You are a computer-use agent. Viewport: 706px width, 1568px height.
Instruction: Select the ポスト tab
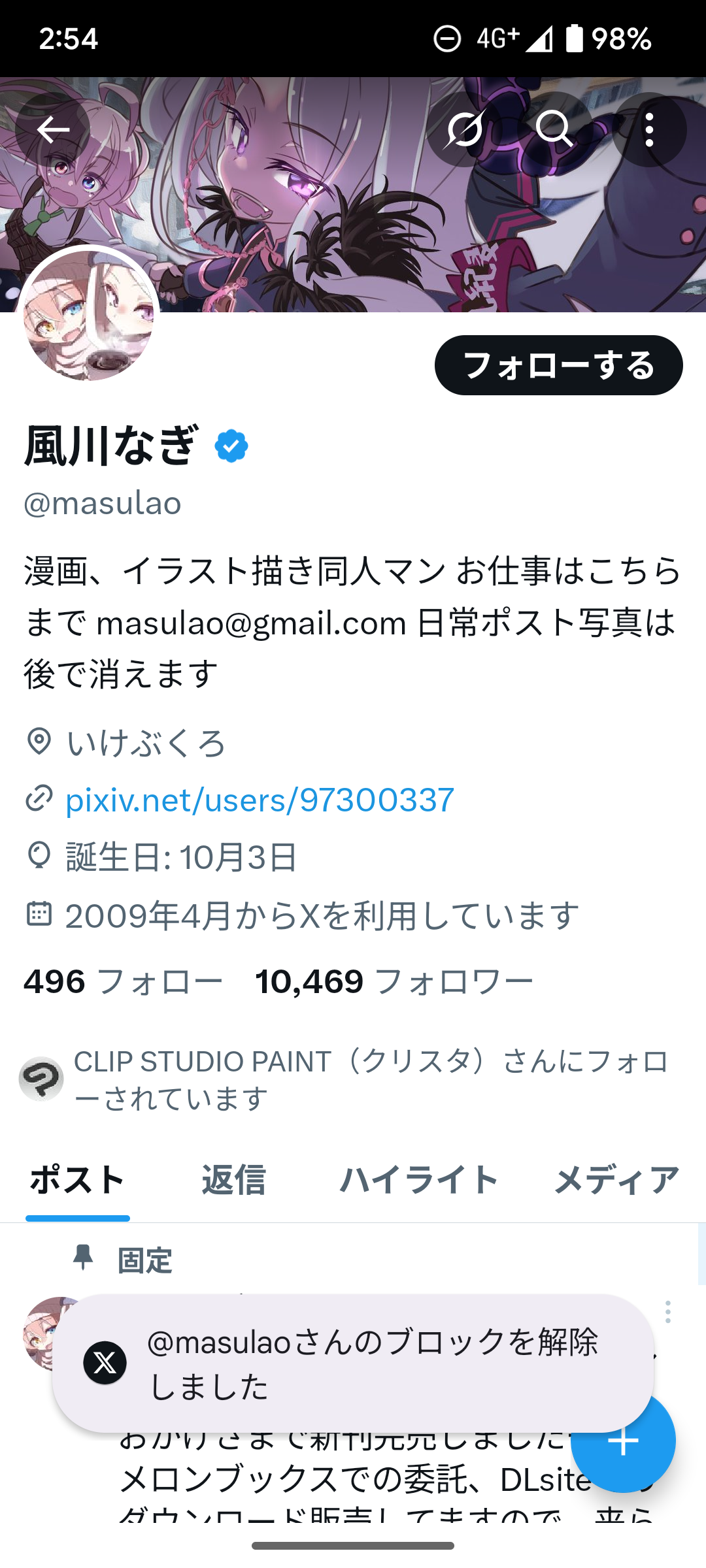coord(78,1180)
